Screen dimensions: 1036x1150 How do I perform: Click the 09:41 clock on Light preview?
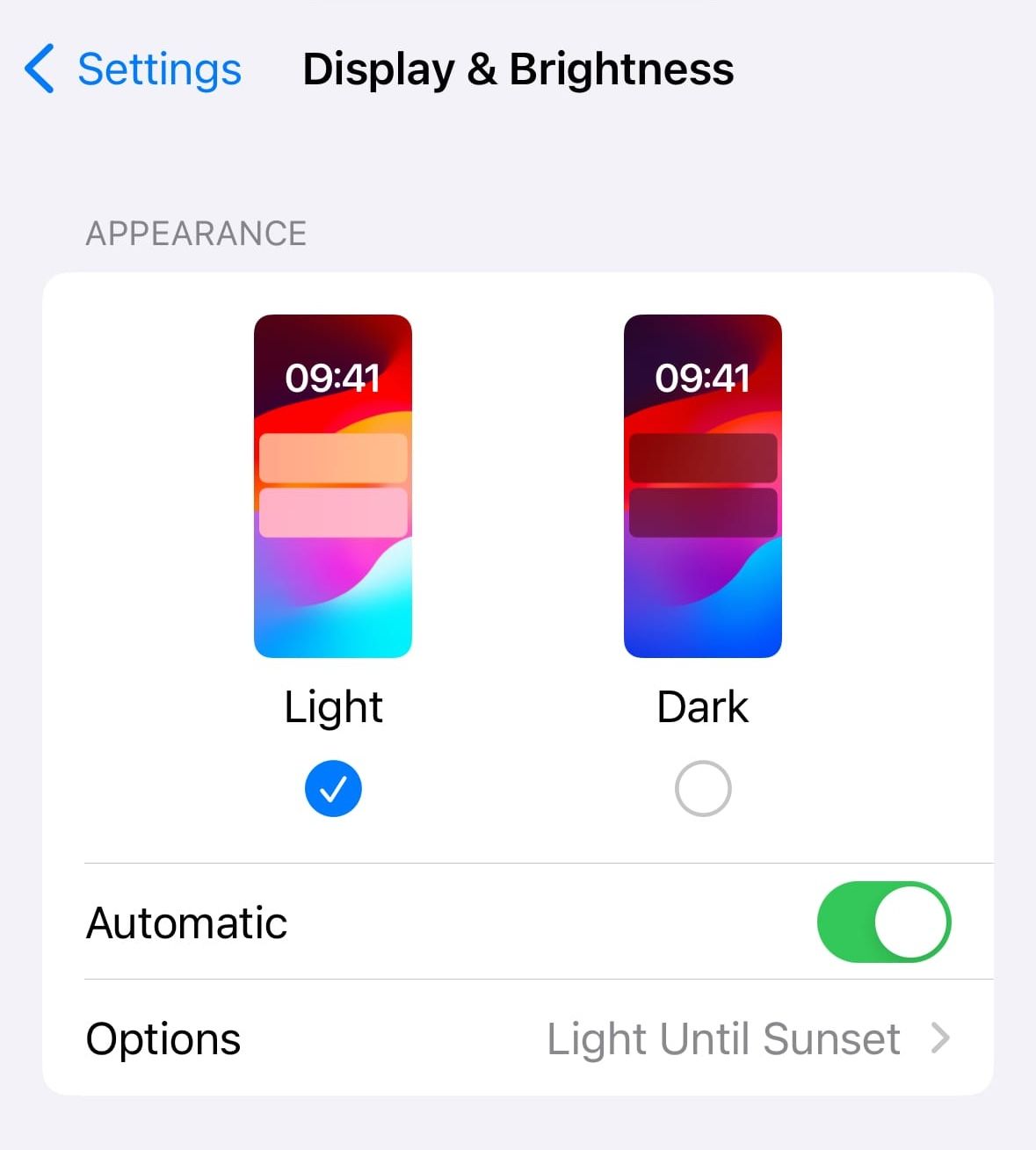coord(333,378)
